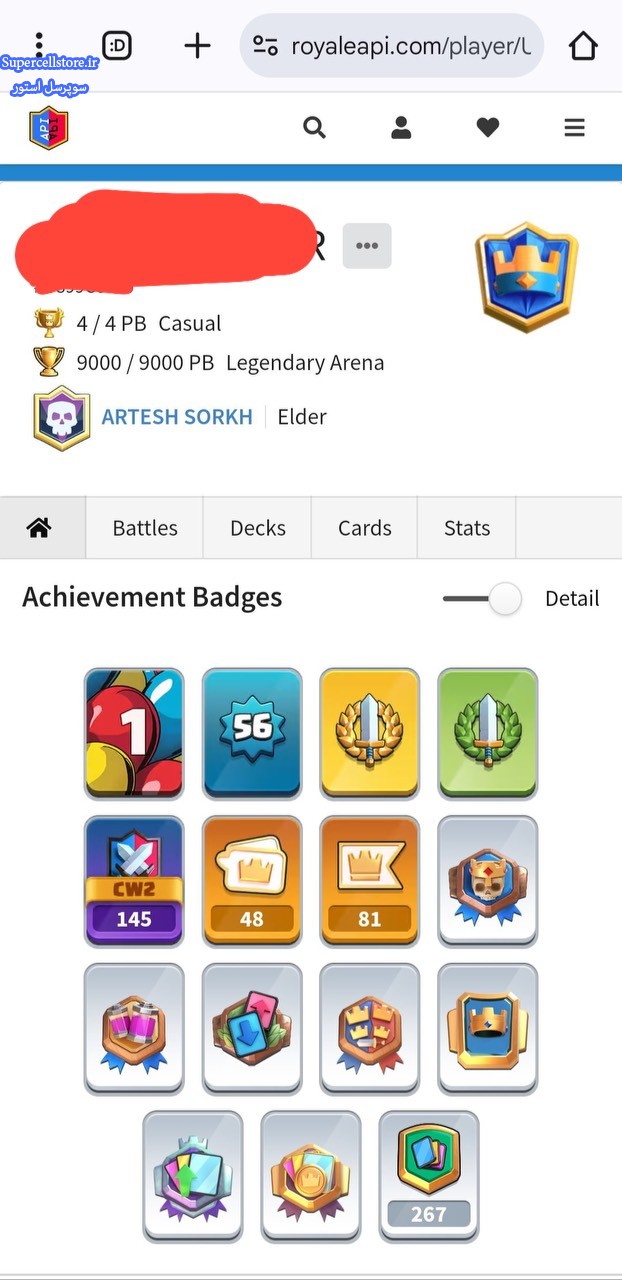The width and height of the screenshot is (622, 1280).
Task: Open the browser tab switcher
Action: (117, 45)
